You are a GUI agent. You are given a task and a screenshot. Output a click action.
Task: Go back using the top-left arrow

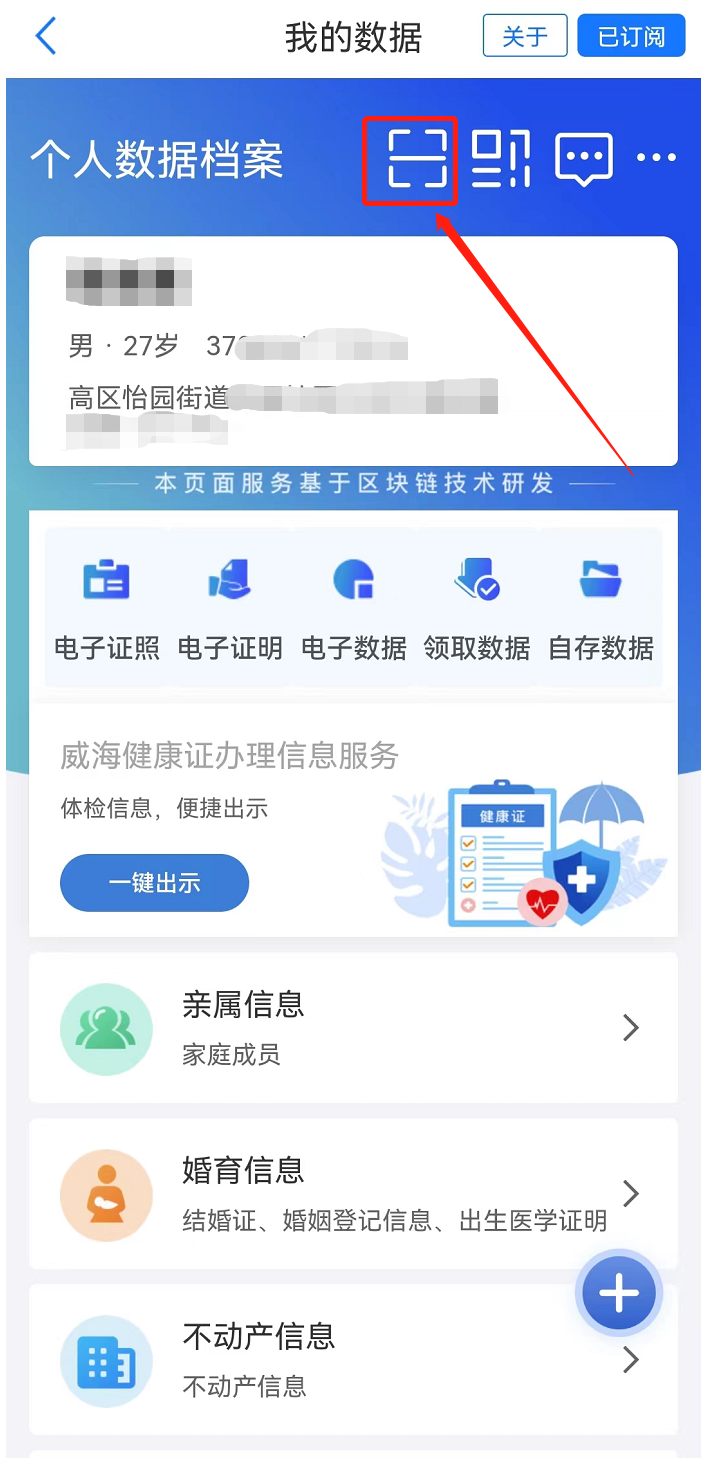coord(46,37)
